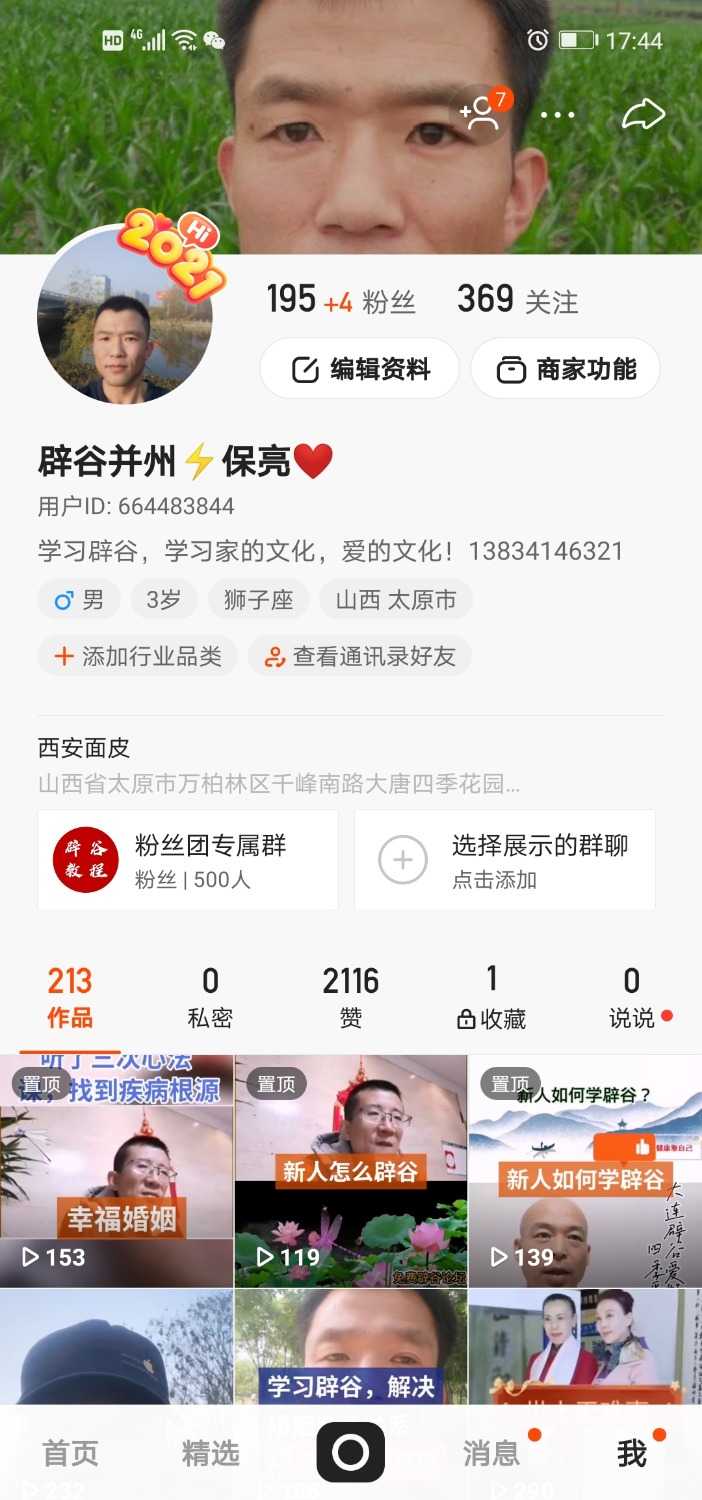The image size is (702, 1500).
Task: Open the add friends icon with badge
Action: coord(482,114)
